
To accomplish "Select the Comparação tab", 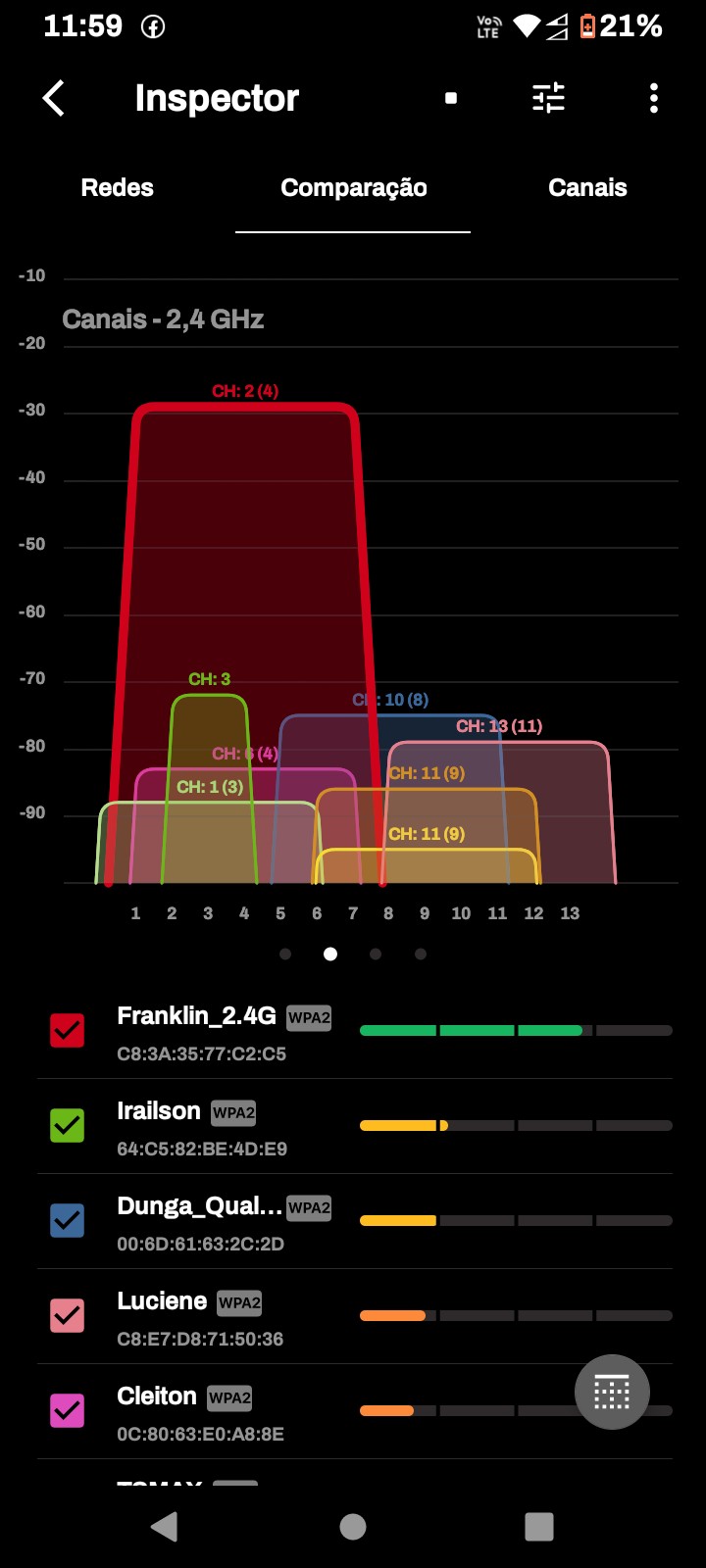I will 353,188.
